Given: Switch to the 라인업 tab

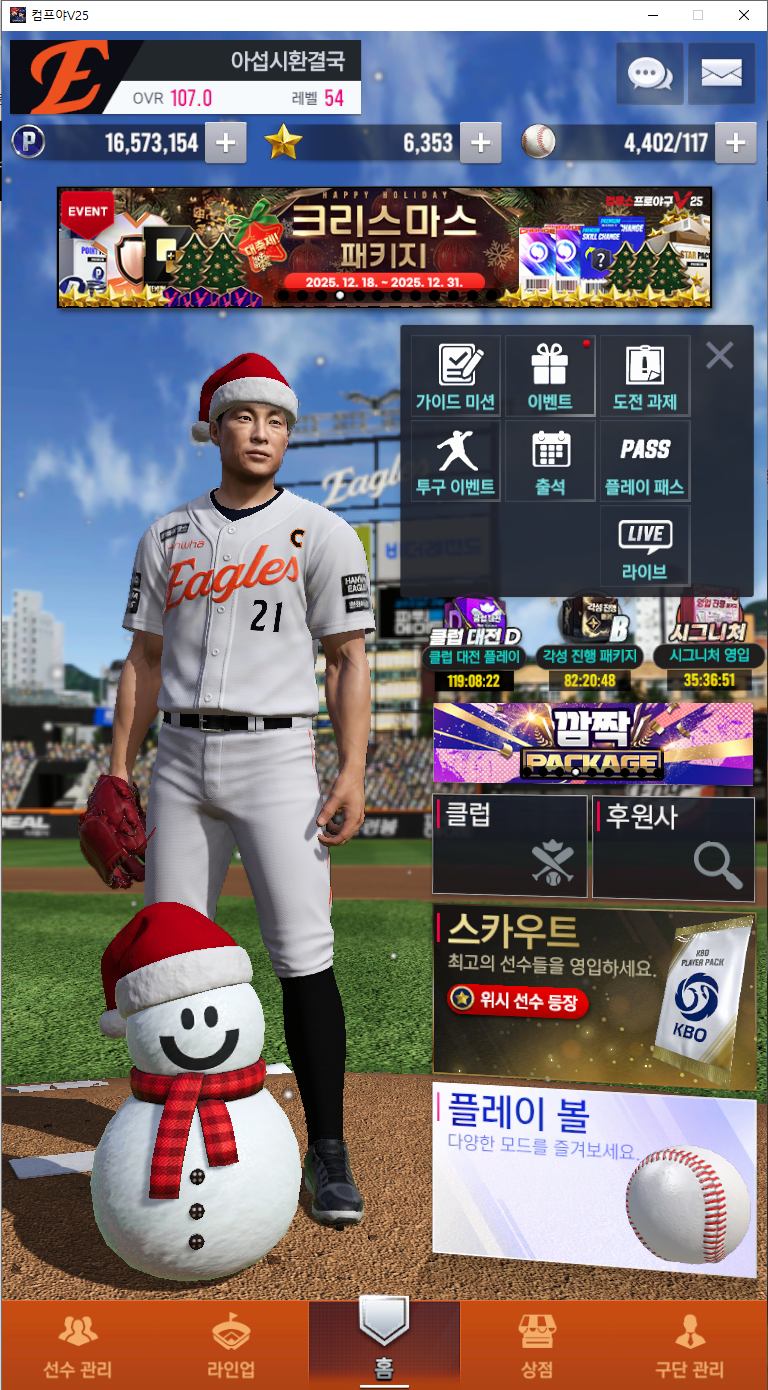Looking at the screenshot, I should (231, 1346).
